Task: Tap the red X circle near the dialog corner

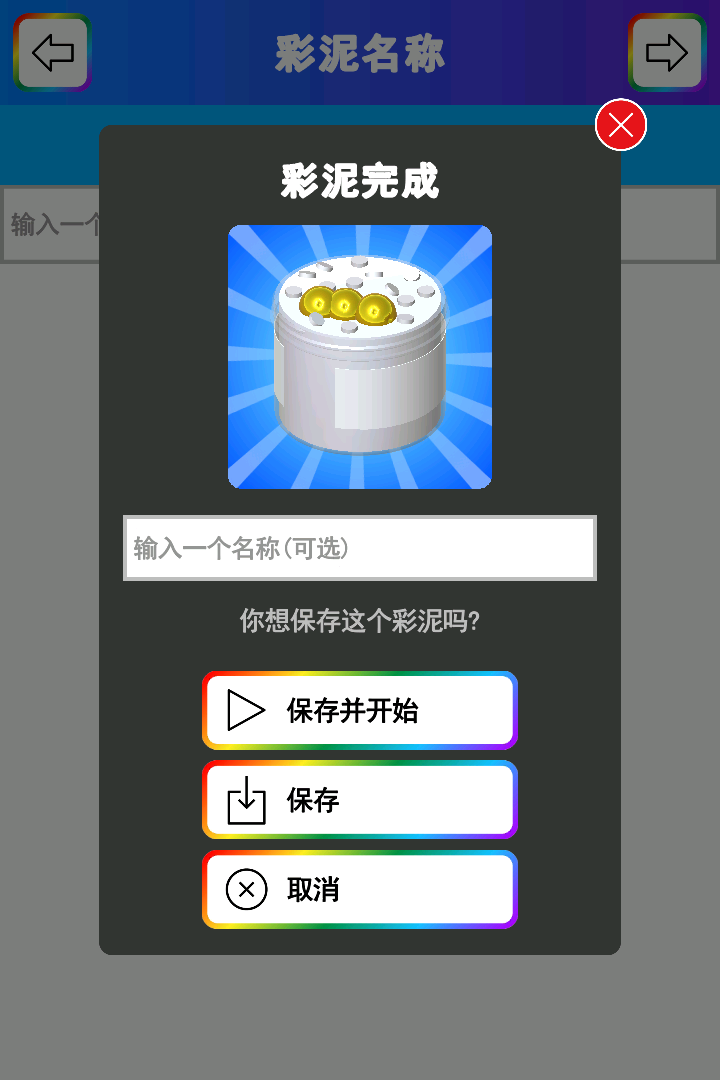Action: (619, 124)
